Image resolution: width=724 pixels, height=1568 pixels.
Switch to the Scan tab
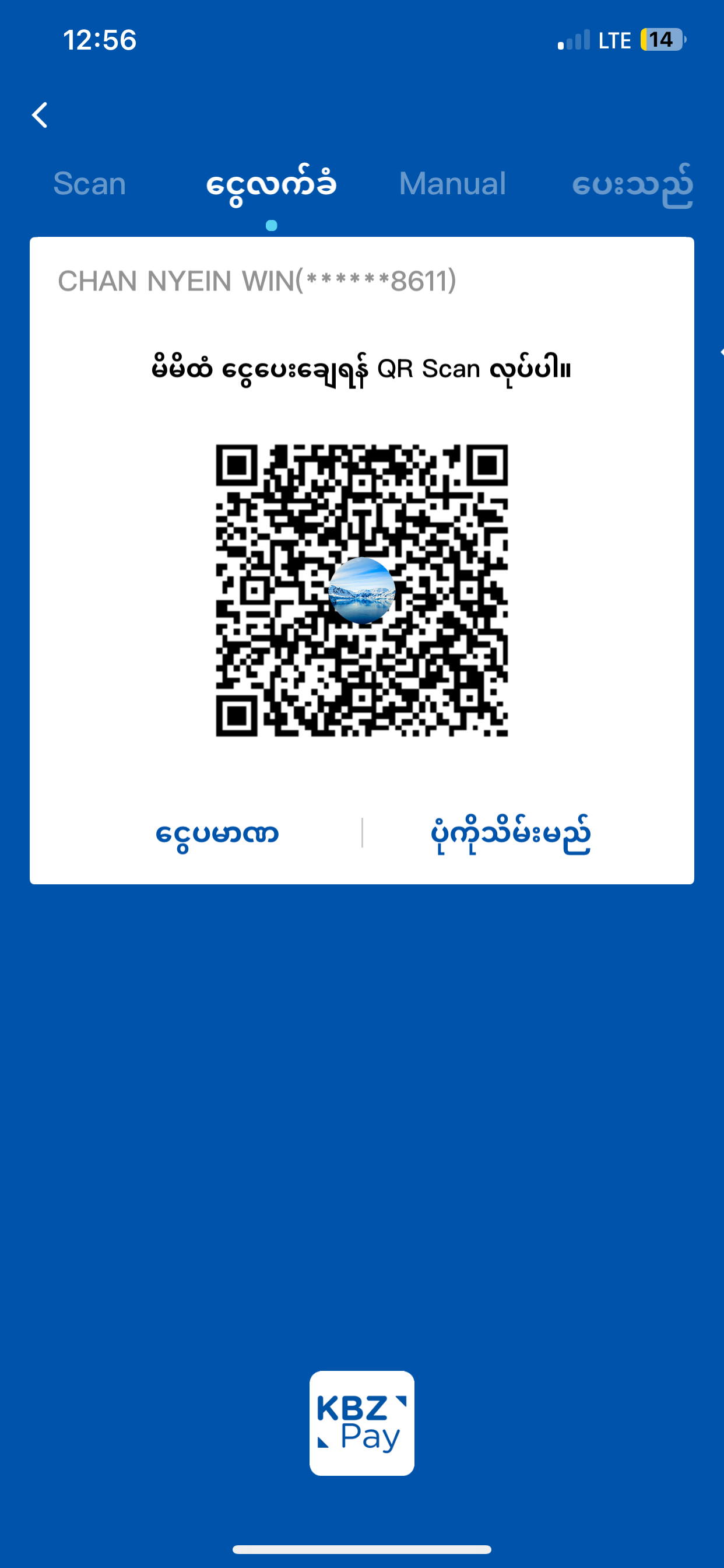89,183
